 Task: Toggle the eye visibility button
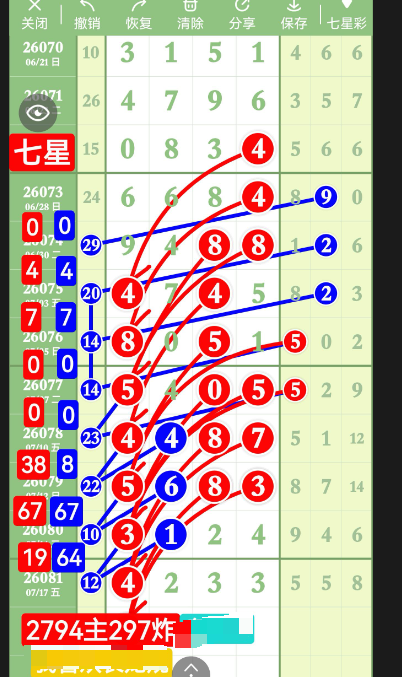[x=38, y=113]
